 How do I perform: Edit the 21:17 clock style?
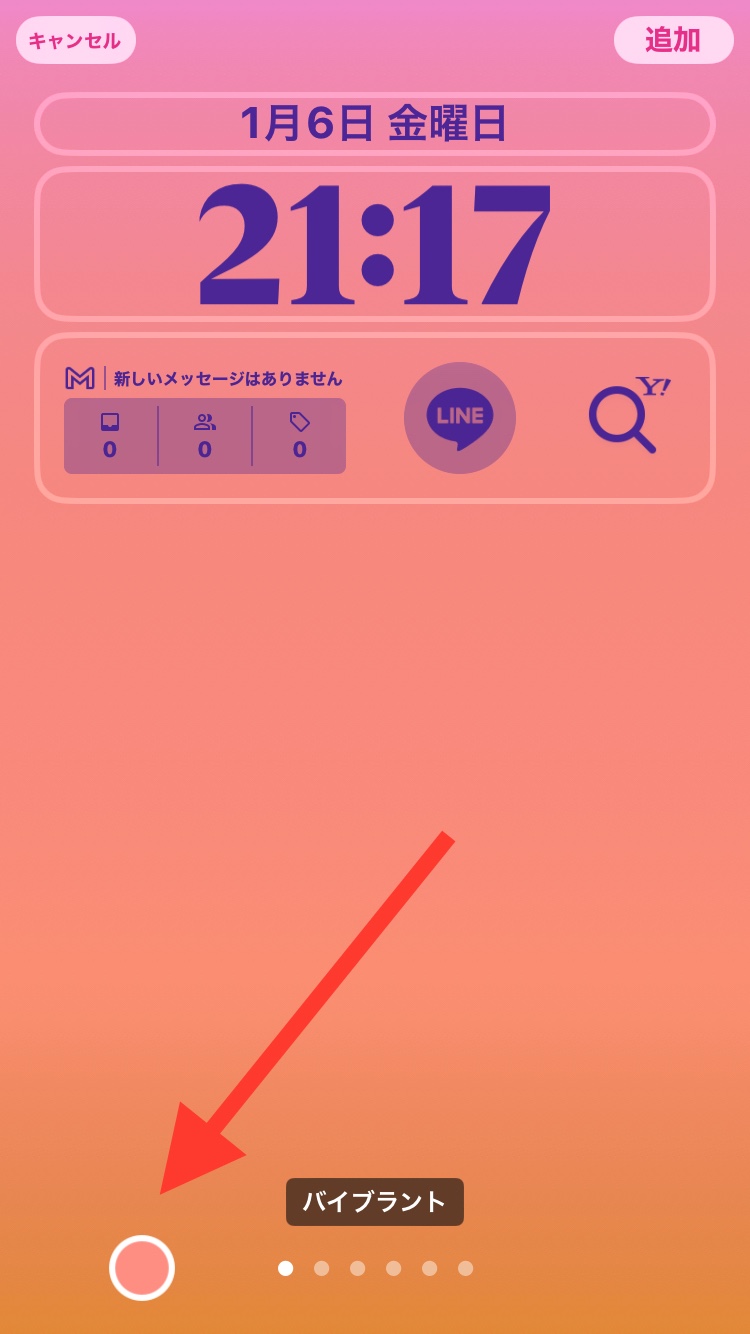point(375,245)
